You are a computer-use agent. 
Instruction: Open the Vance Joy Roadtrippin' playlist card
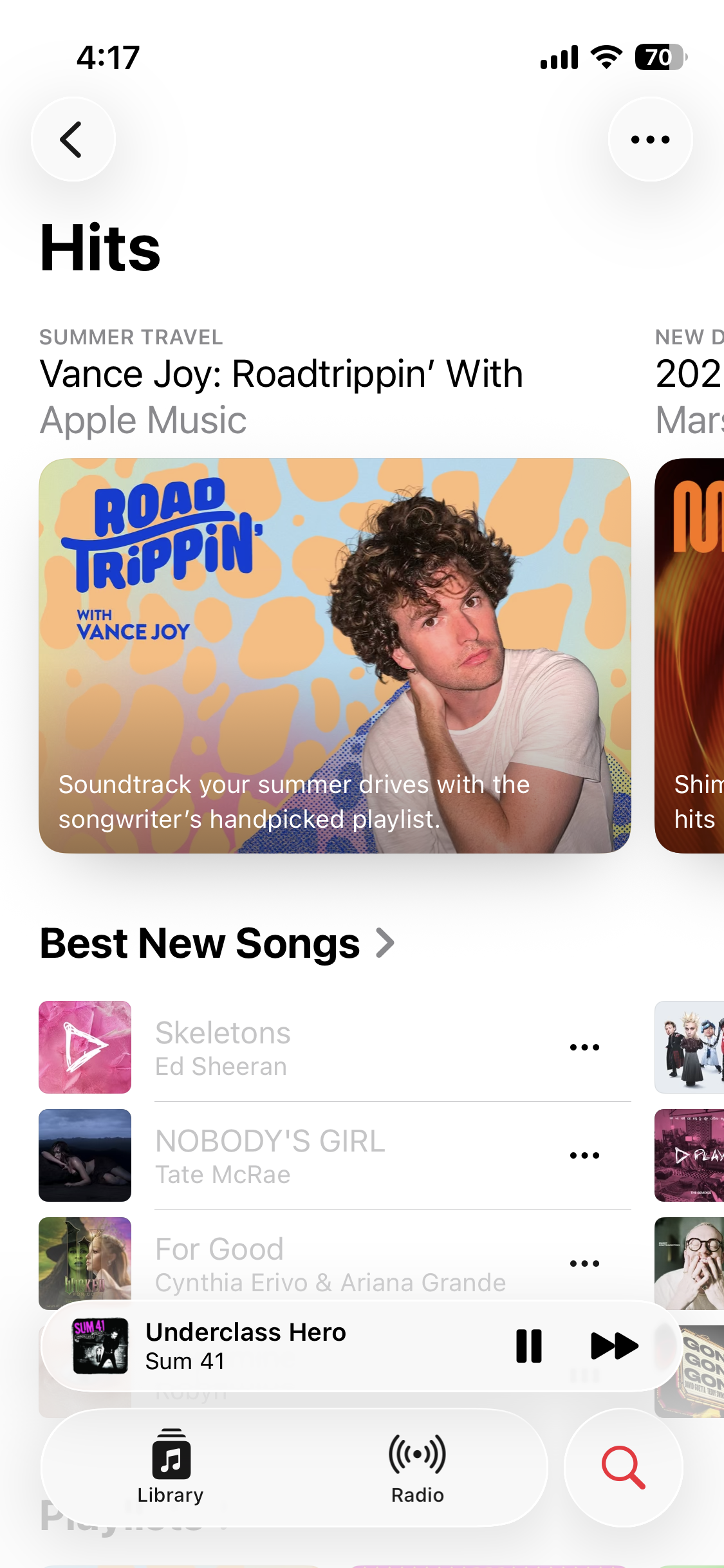pos(335,655)
